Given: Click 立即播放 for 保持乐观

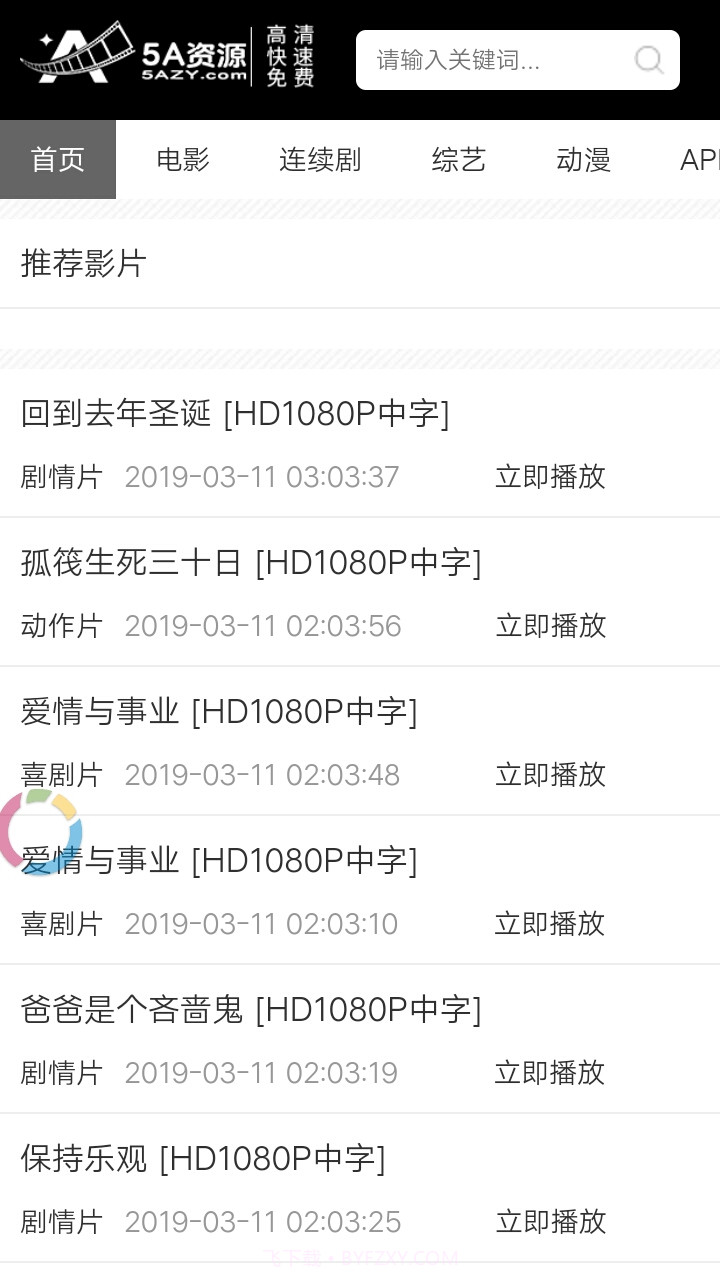Looking at the screenshot, I should [x=548, y=1221].
